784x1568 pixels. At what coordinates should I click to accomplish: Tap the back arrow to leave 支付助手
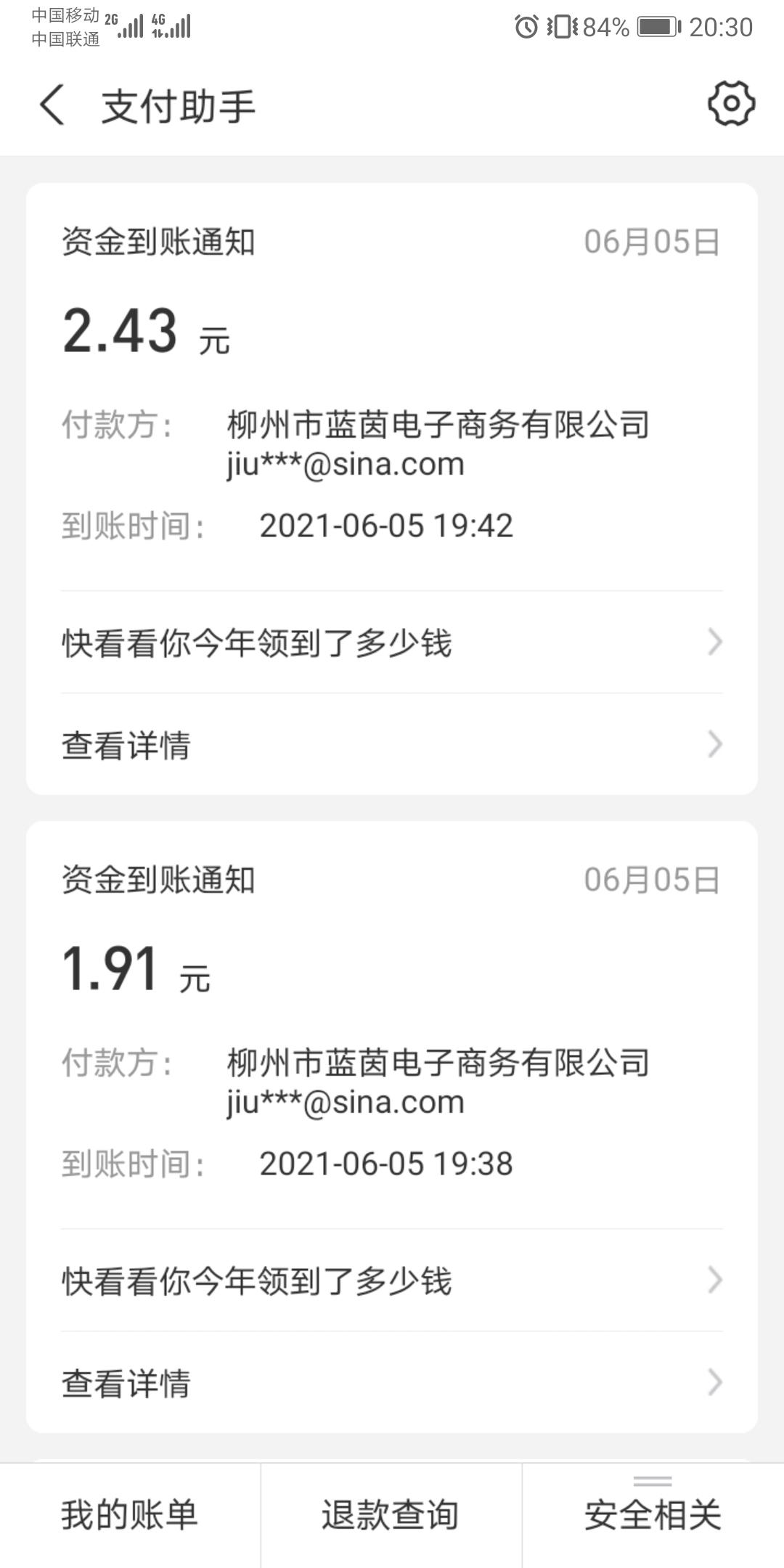[51, 105]
